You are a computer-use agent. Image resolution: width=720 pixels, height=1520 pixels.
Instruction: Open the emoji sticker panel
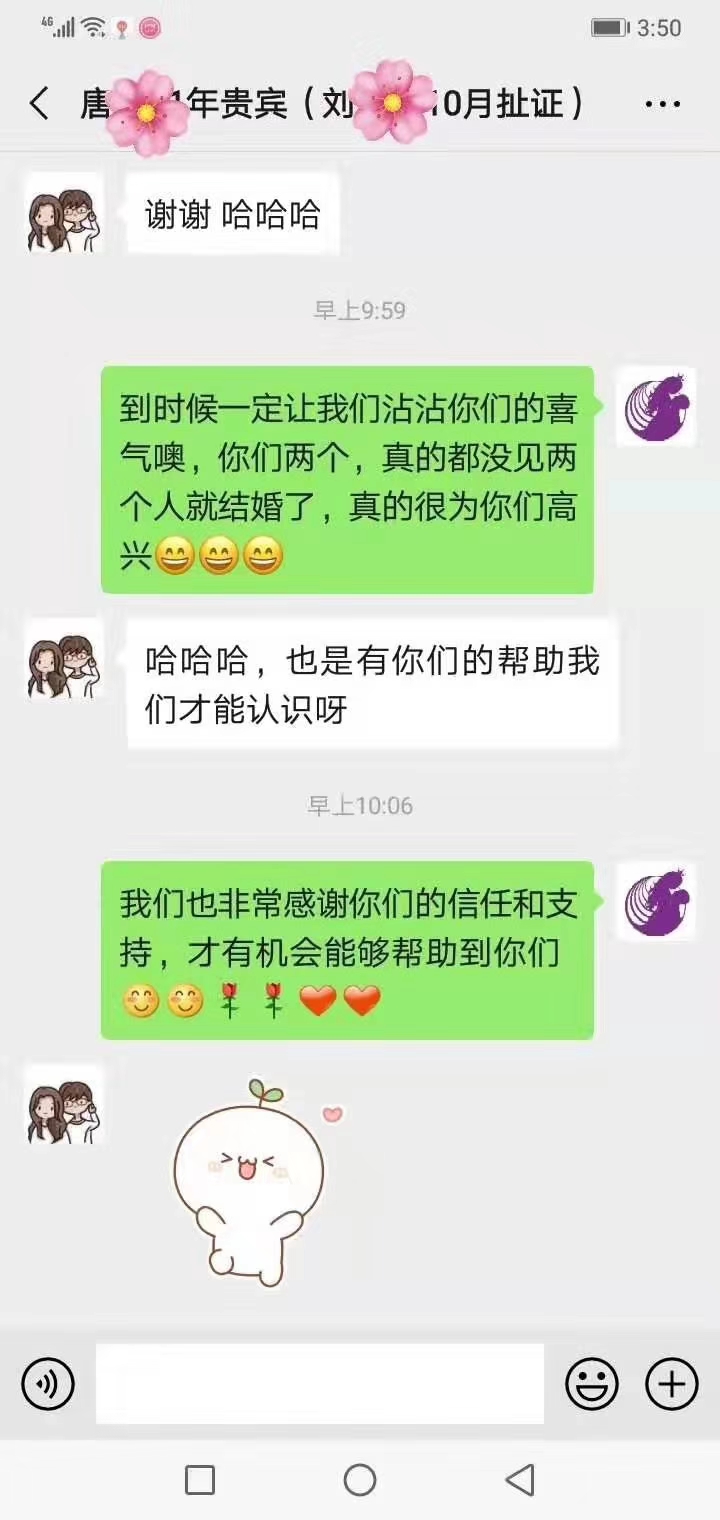[x=592, y=1384]
